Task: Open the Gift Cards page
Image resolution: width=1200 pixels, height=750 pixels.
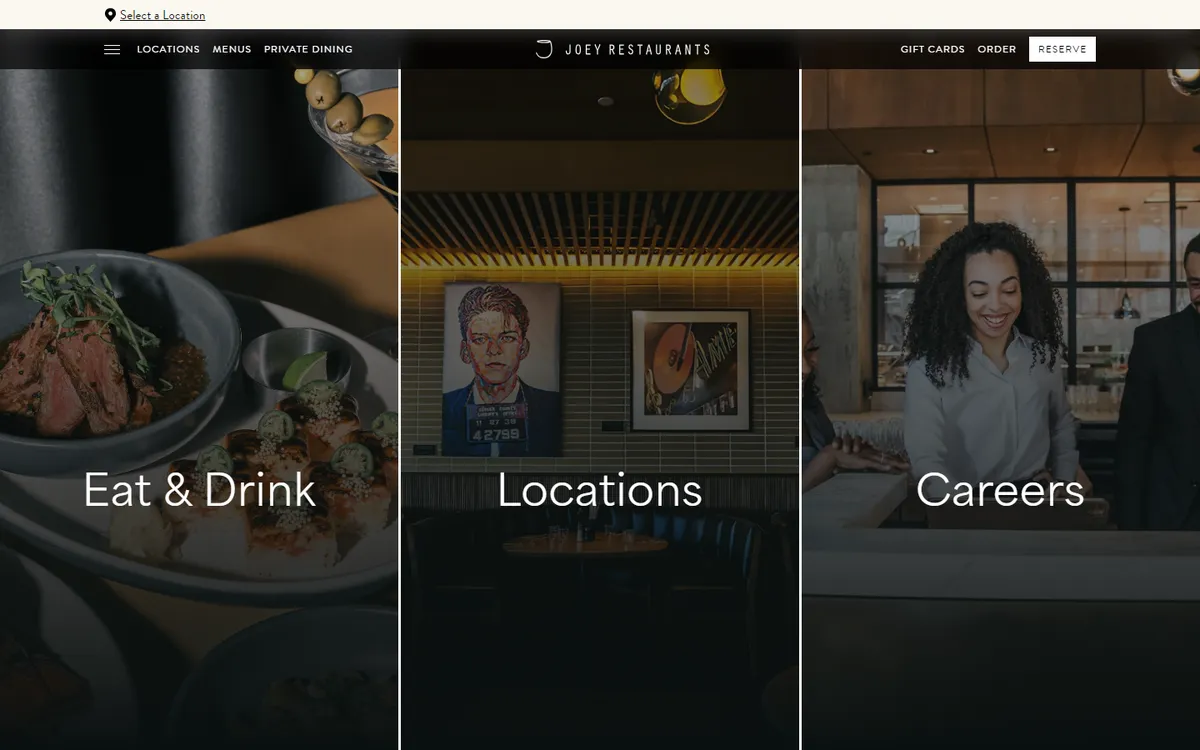Action: pyautogui.click(x=932, y=49)
